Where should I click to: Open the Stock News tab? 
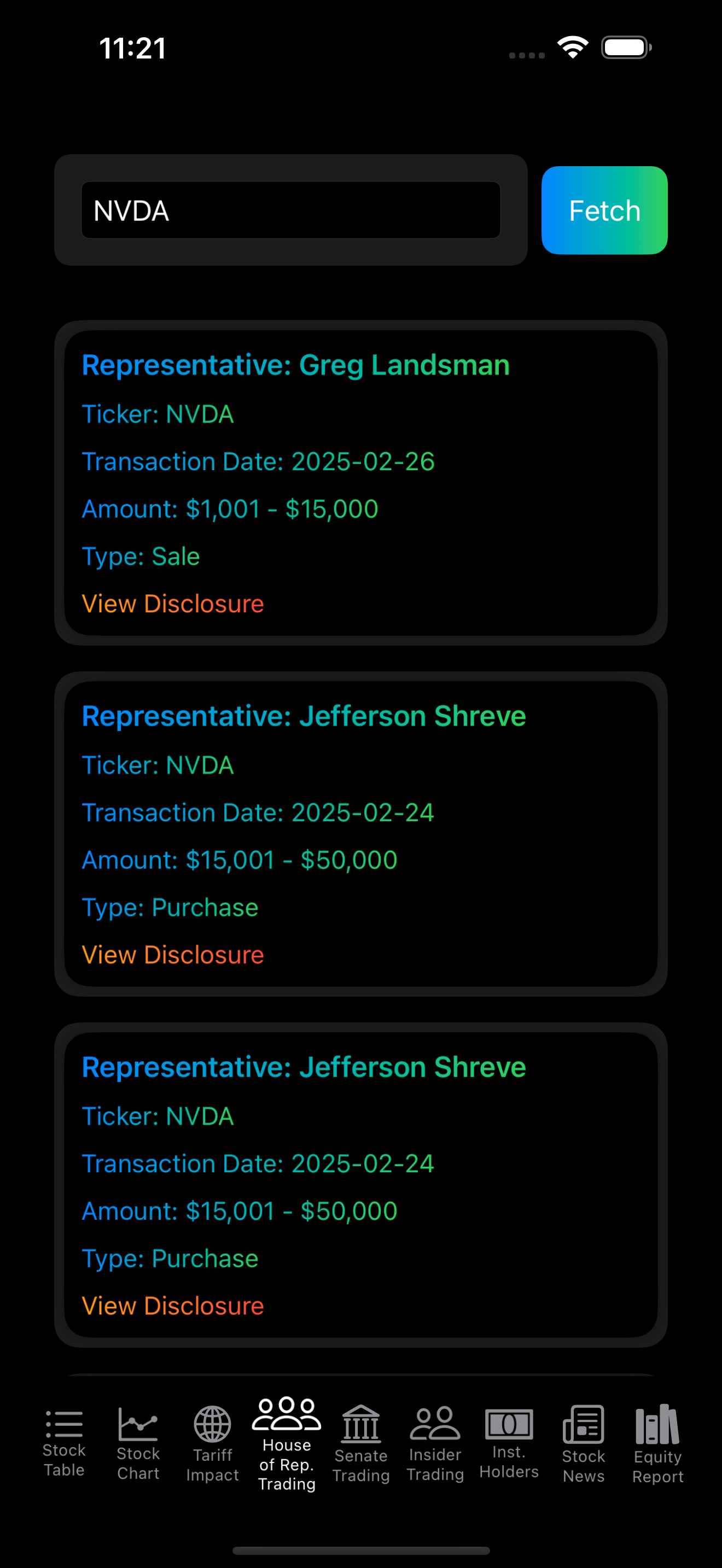coord(583,1444)
